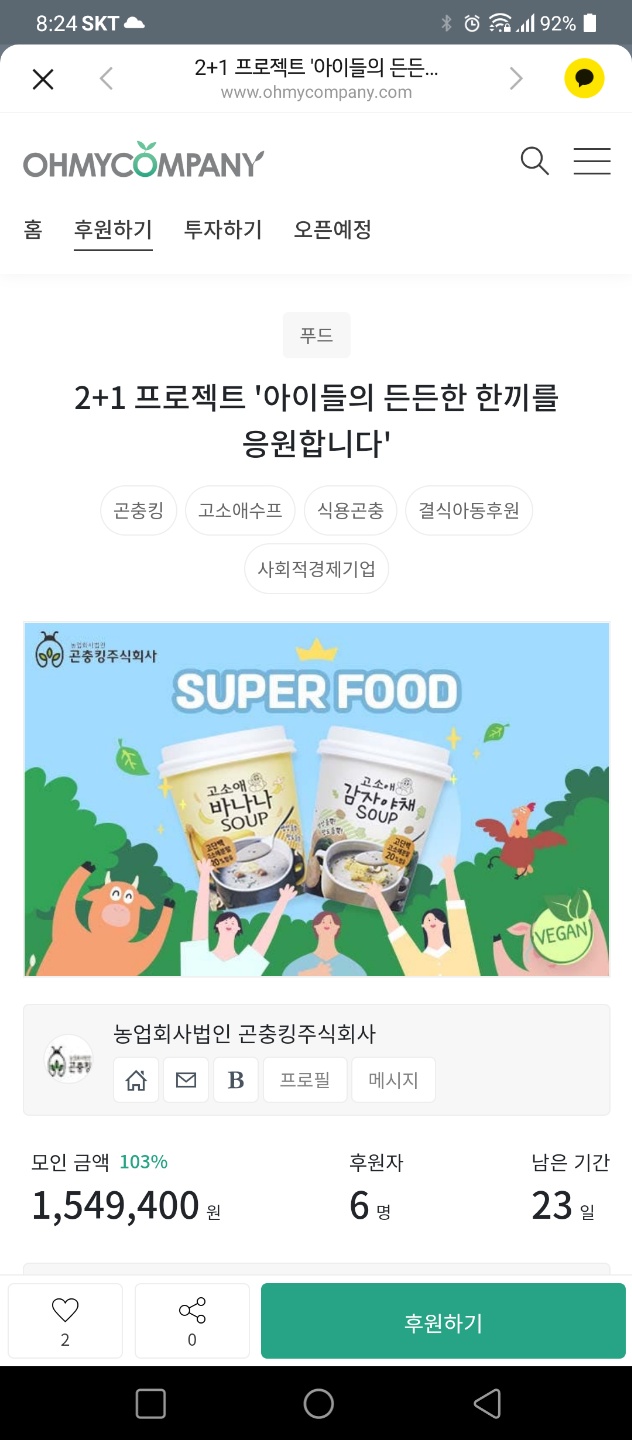Tap the yellow KakaoTalk chat icon
This screenshot has width=632, height=1440.
point(584,79)
